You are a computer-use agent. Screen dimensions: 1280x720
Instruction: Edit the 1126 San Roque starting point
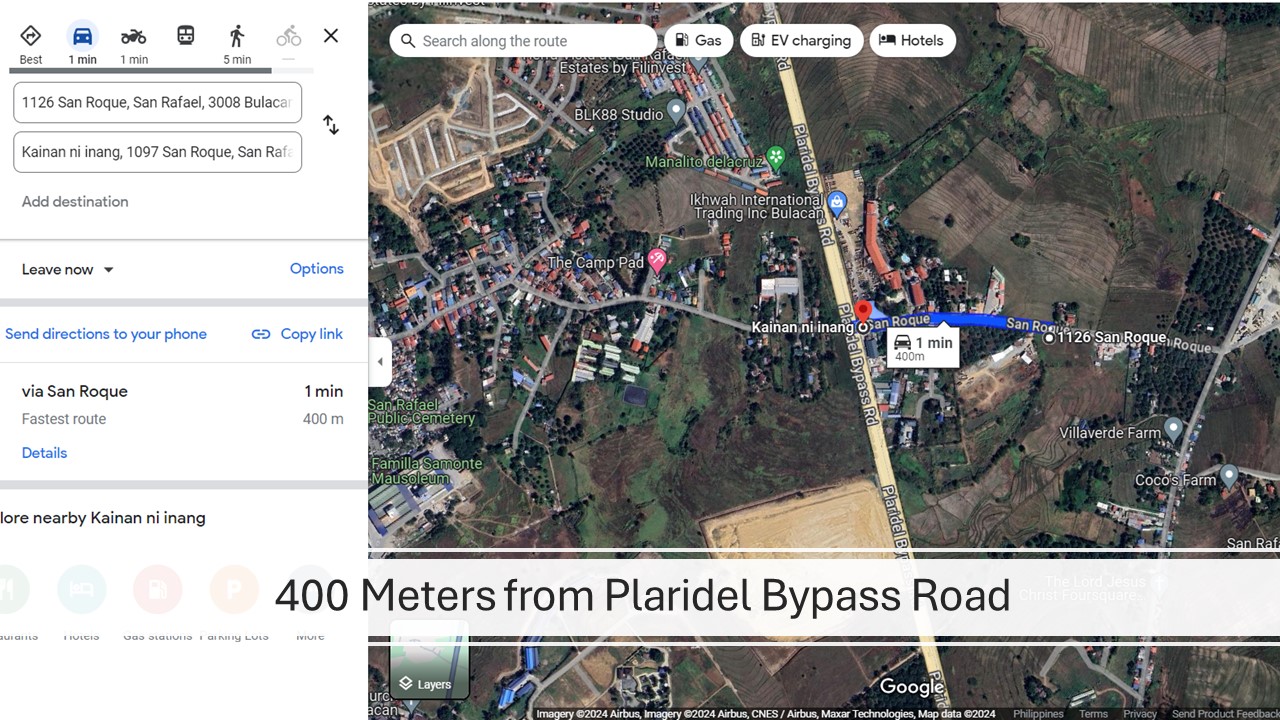tap(157, 102)
